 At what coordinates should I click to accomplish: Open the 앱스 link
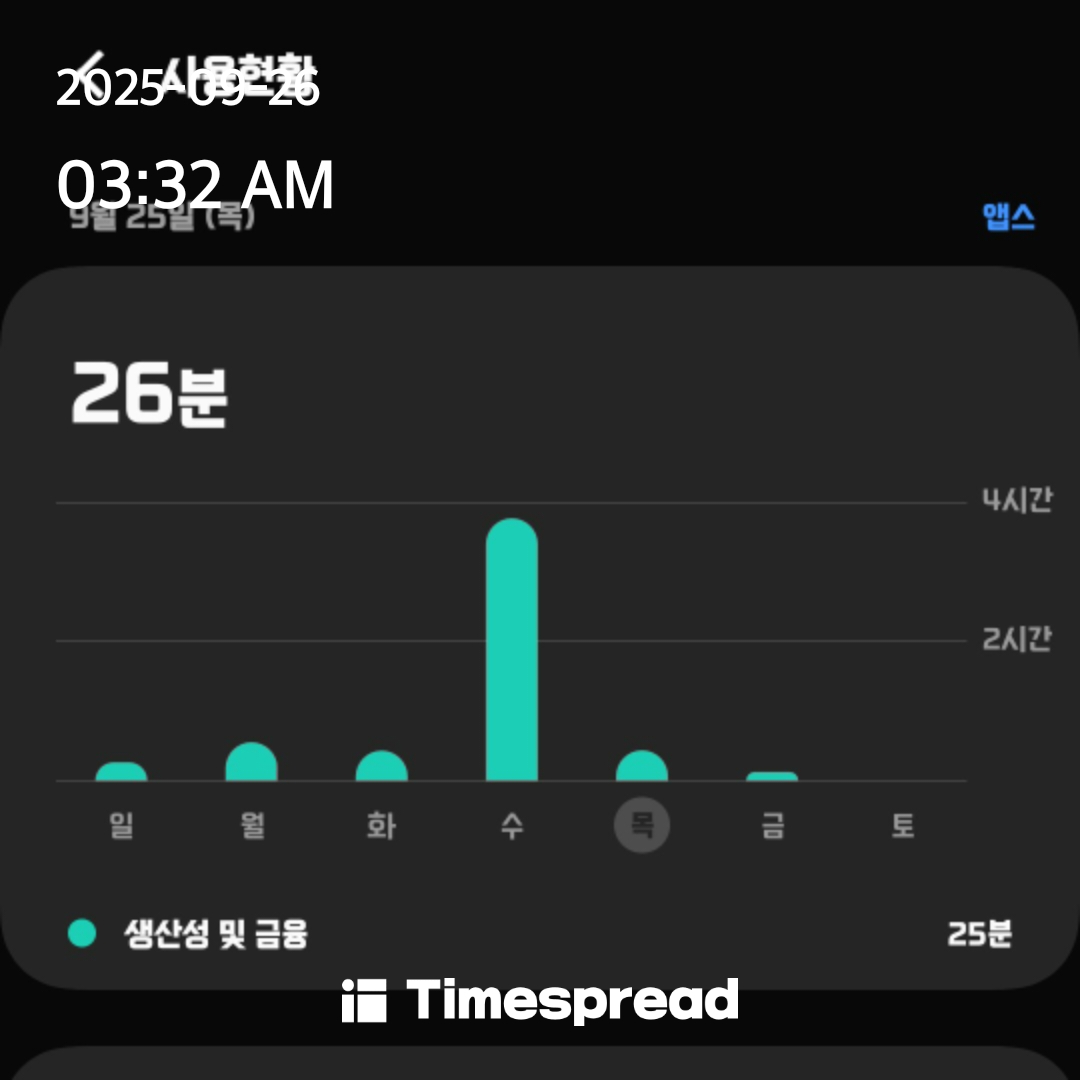click(x=1008, y=217)
